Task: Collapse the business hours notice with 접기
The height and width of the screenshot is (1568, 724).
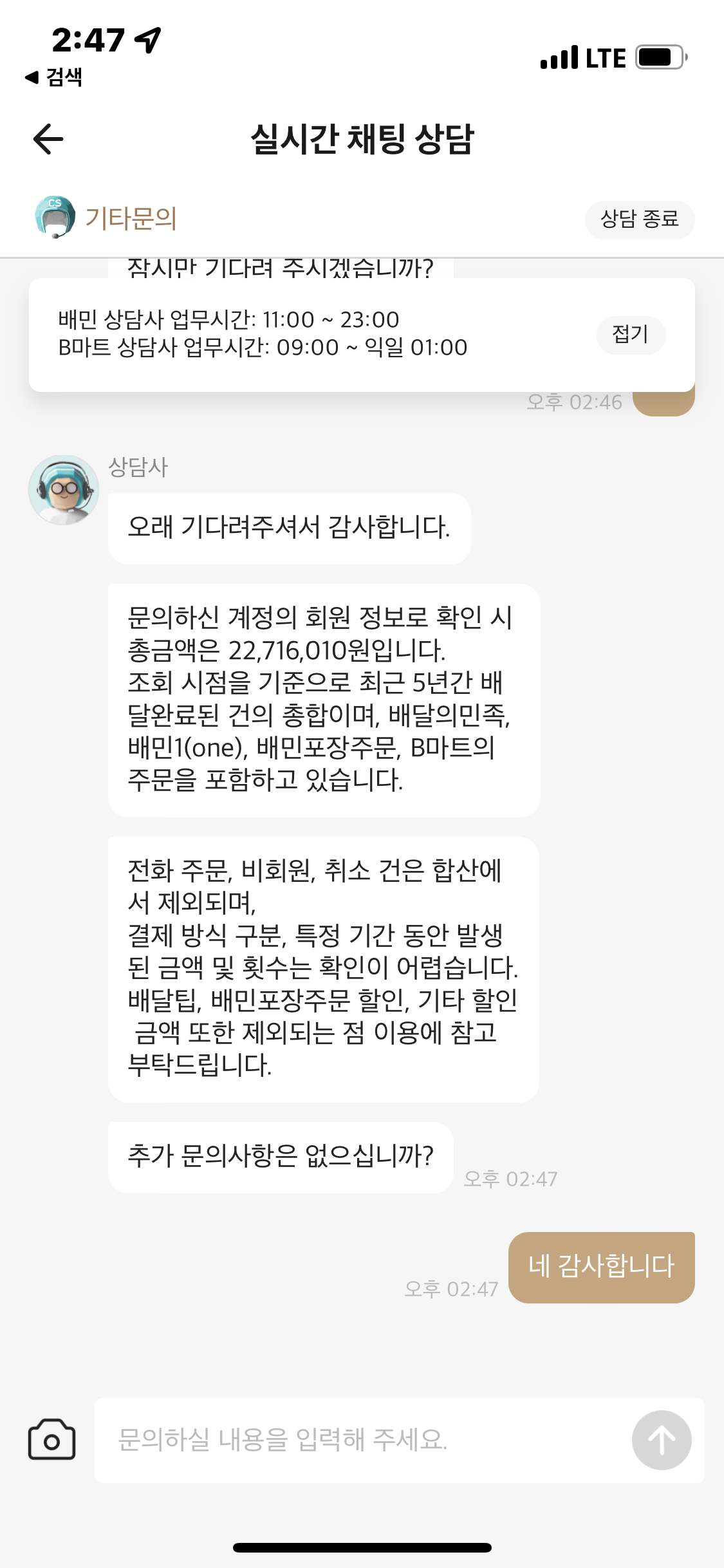Action: click(631, 335)
